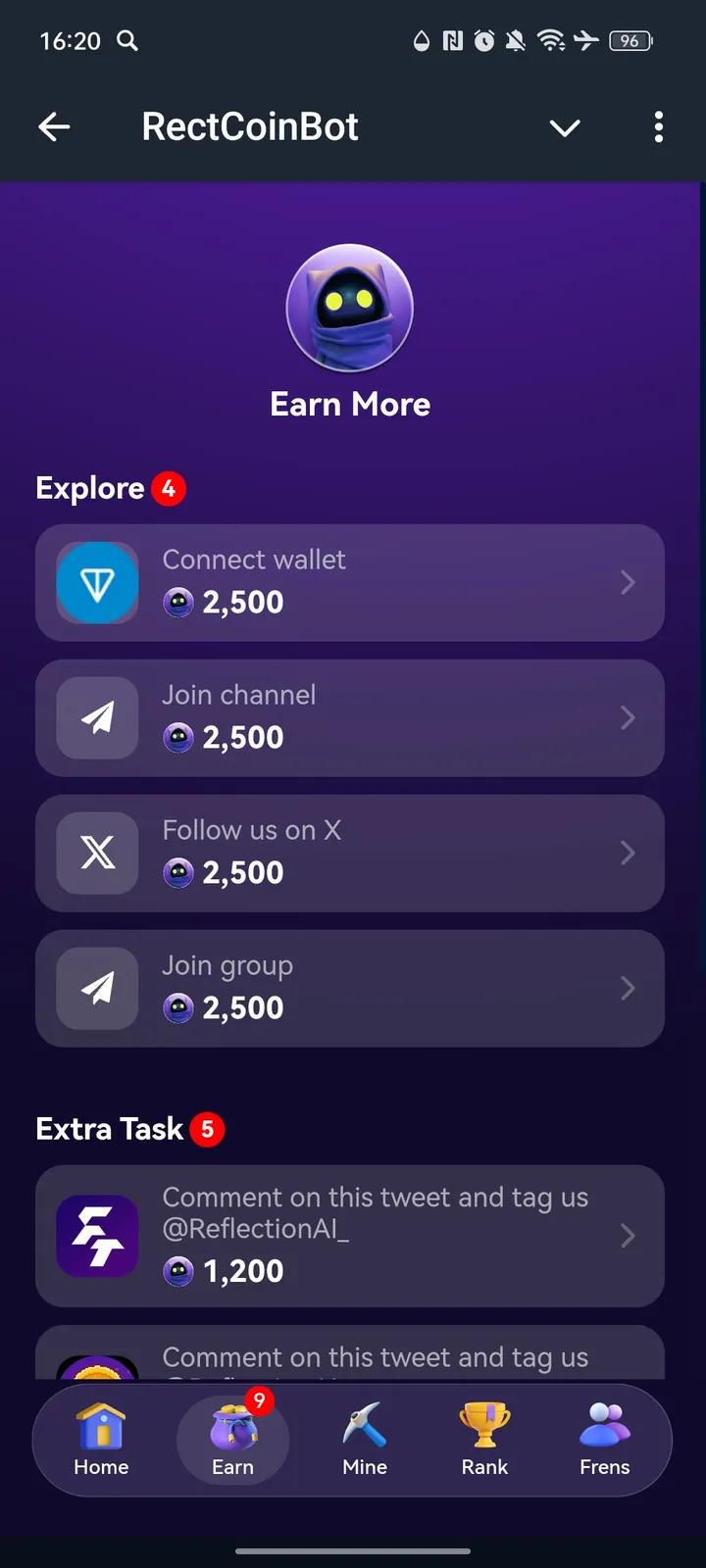Expand the Comment on tweet task chevron
Screen dimensions: 706x1568
pyautogui.click(x=629, y=1236)
